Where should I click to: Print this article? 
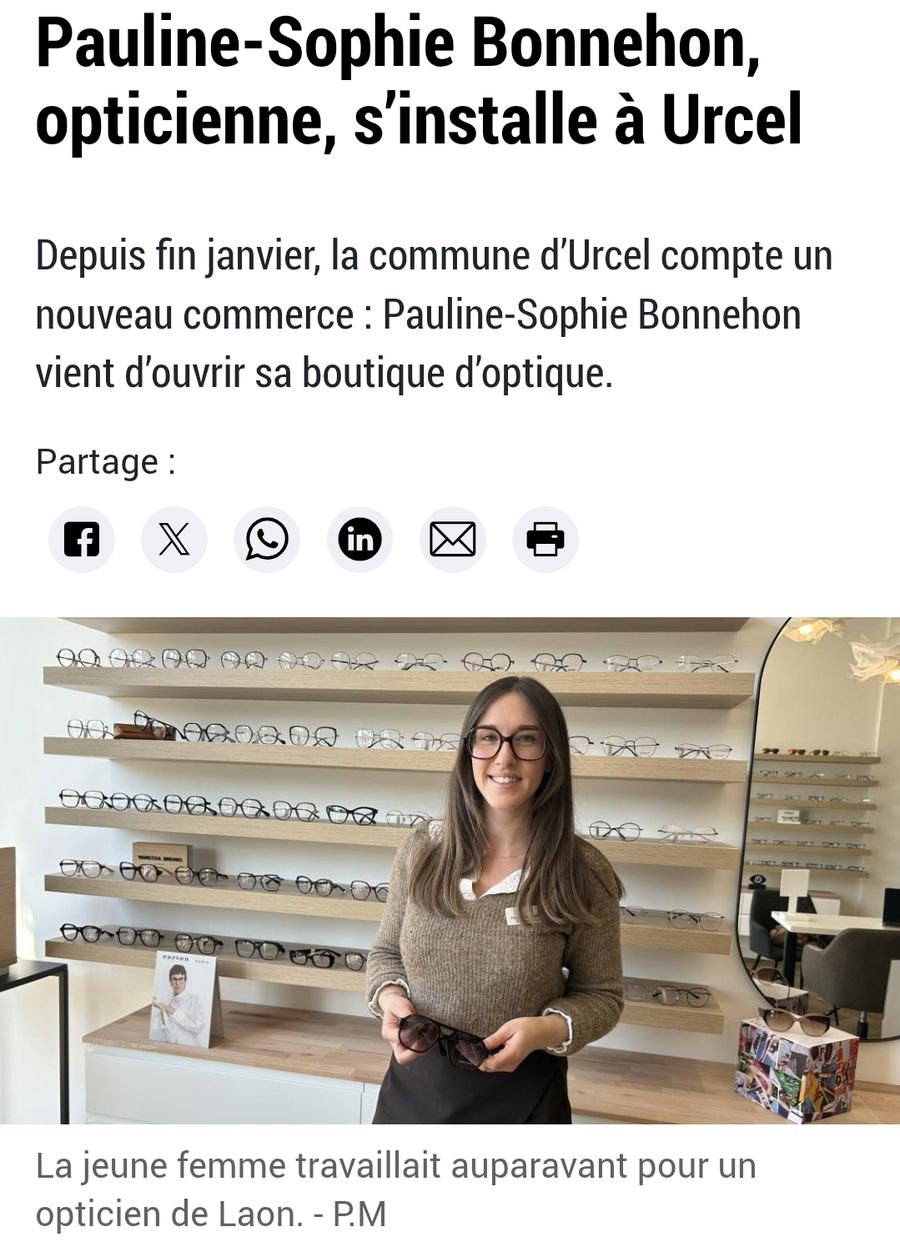pos(545,540)
